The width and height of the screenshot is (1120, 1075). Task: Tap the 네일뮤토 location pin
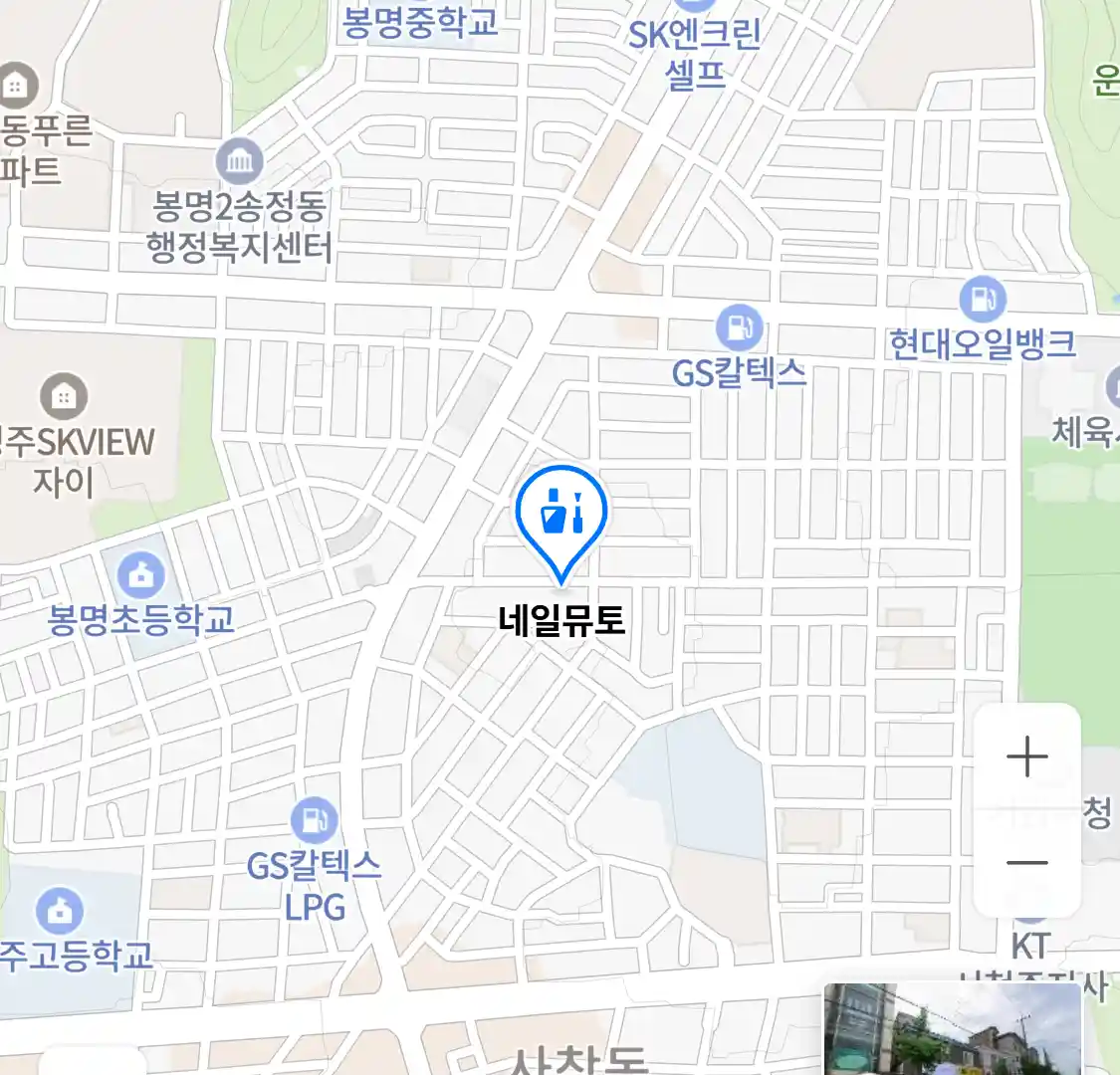coord(561,515)
